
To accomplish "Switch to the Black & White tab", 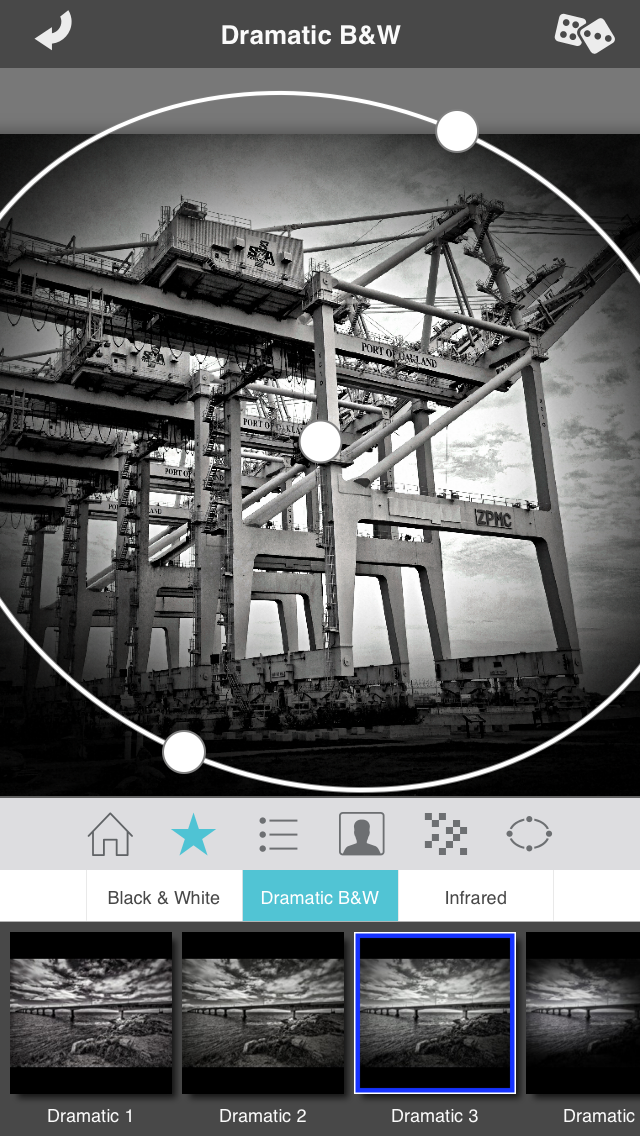I will tap(164, 898).
